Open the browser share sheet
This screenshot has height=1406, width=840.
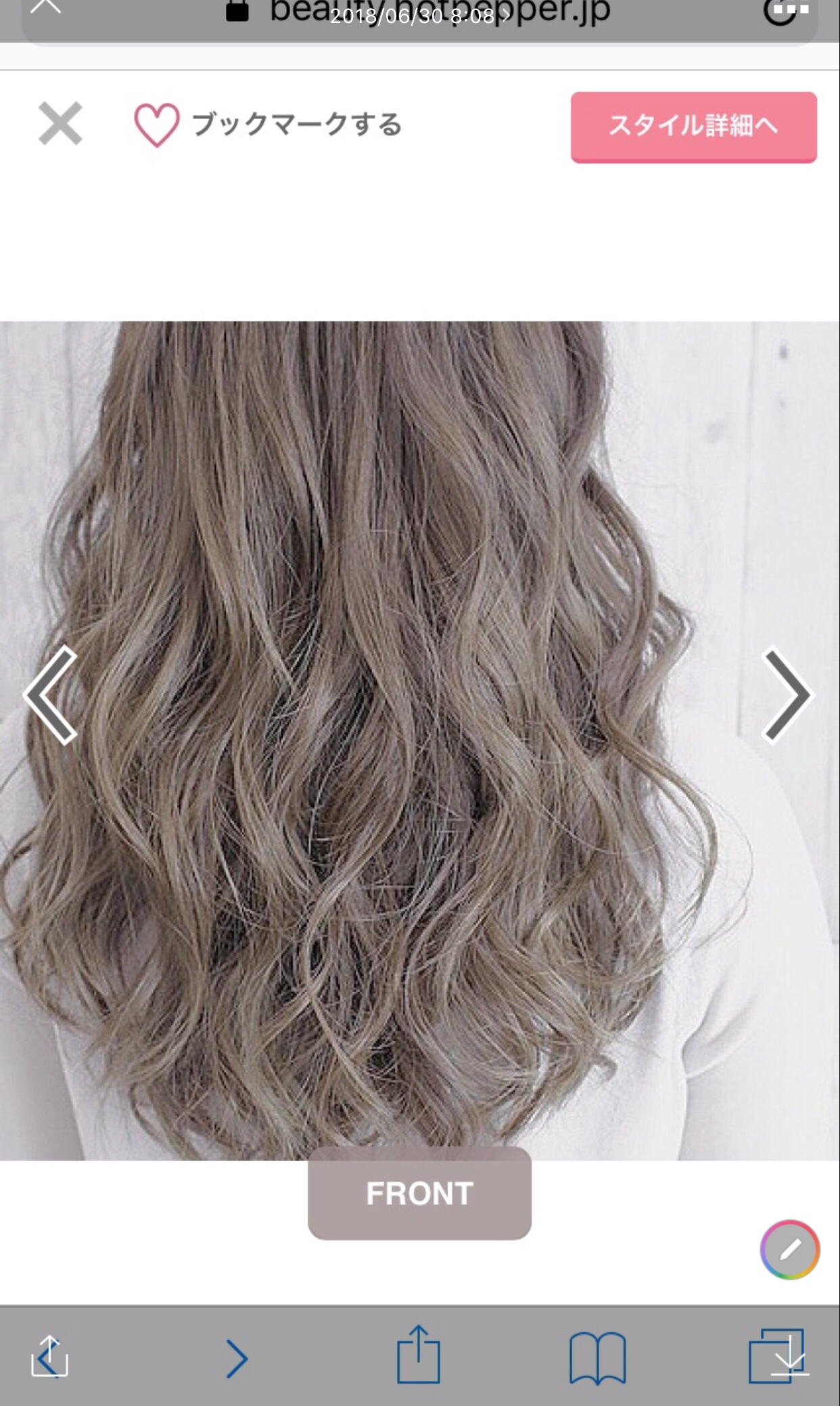(419, 1355)
